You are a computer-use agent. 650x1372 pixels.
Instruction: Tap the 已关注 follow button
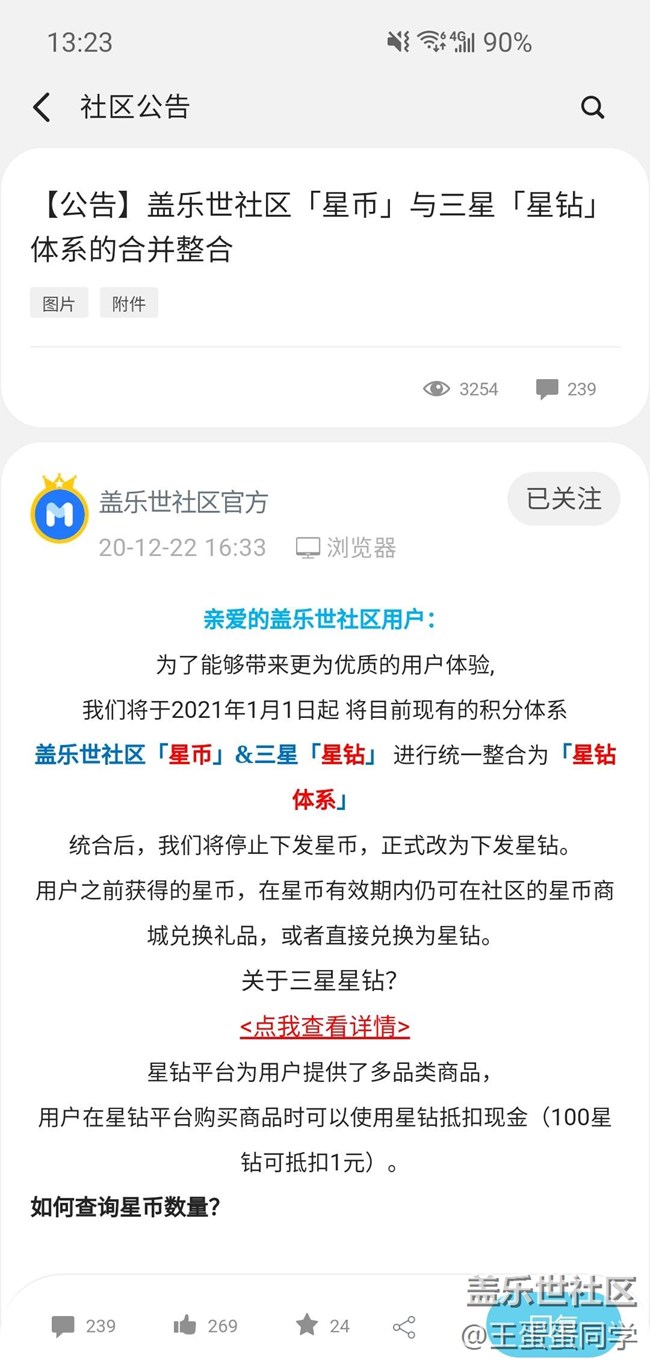pyautogui.click(x=563, y=498)
